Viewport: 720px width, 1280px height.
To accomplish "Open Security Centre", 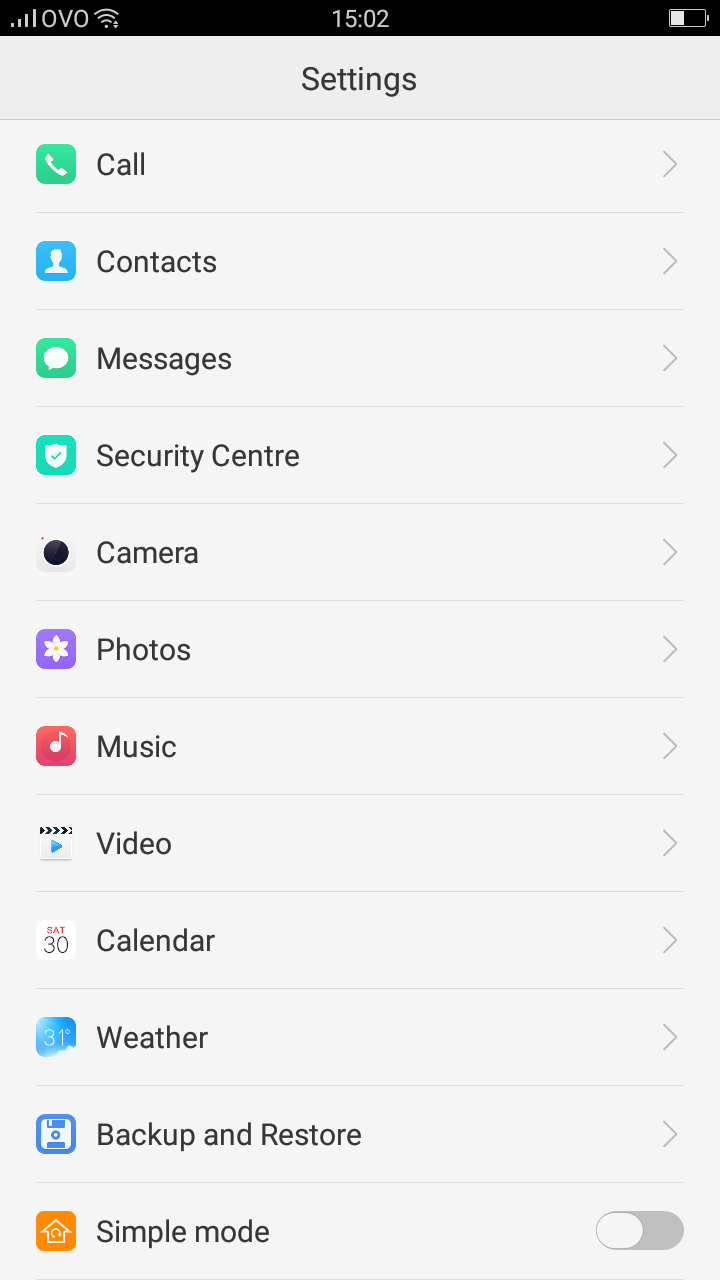I will tap(360, 455).
